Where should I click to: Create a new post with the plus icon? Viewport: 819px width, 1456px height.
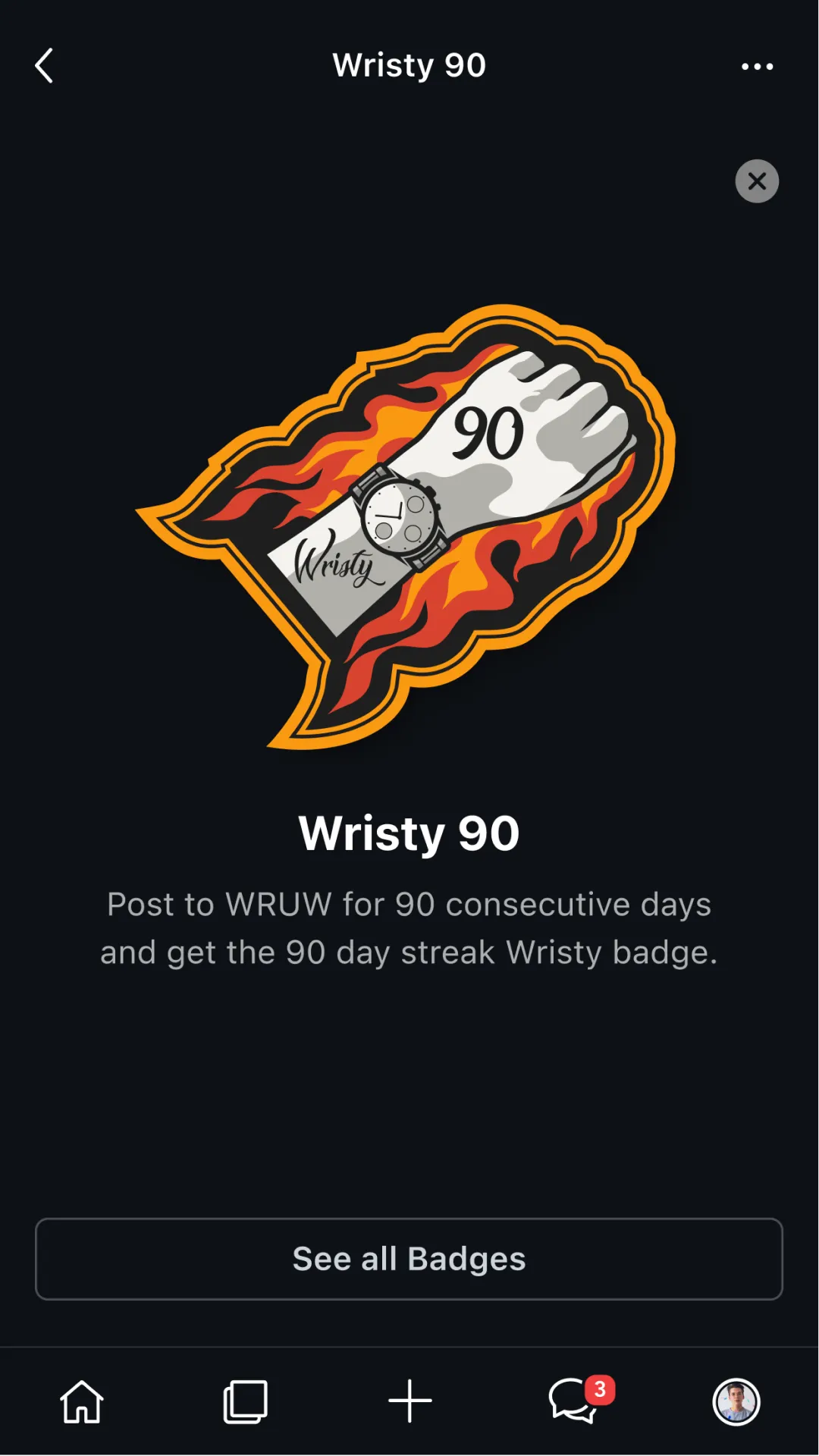click(409, 1401)
